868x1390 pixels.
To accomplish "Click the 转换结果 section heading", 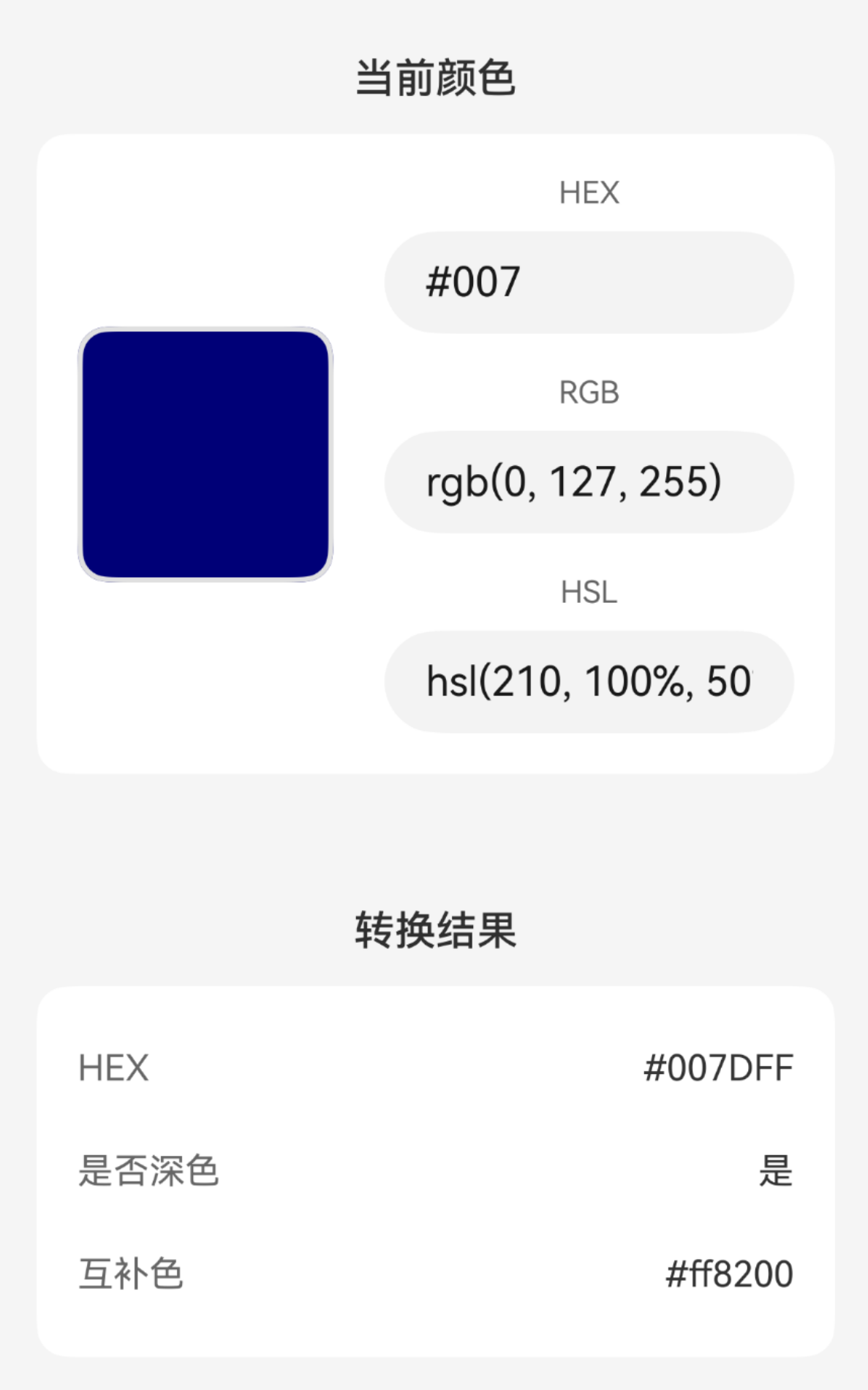I will (x=434, y=929).
